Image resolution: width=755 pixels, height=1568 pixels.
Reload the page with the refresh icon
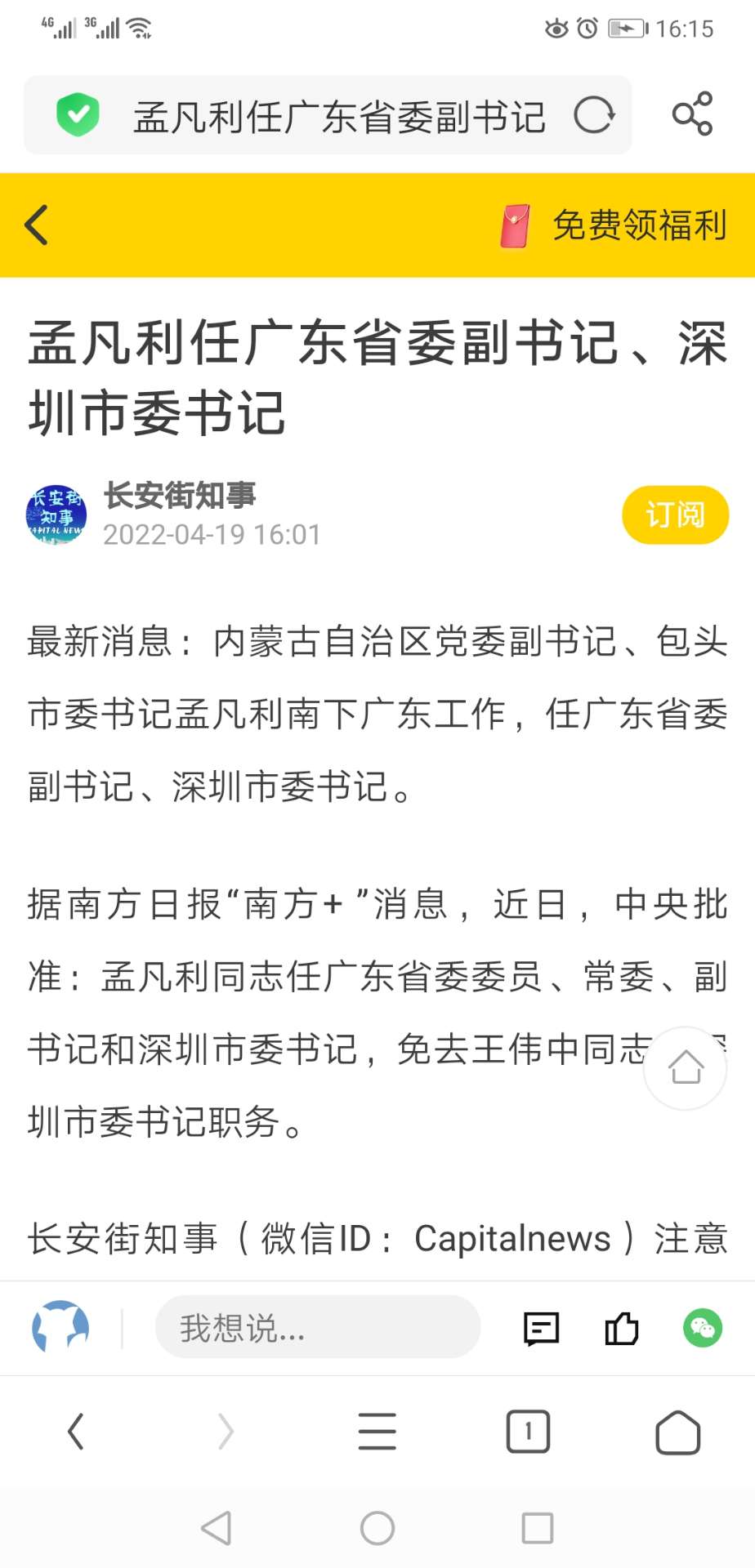point(594,115)
